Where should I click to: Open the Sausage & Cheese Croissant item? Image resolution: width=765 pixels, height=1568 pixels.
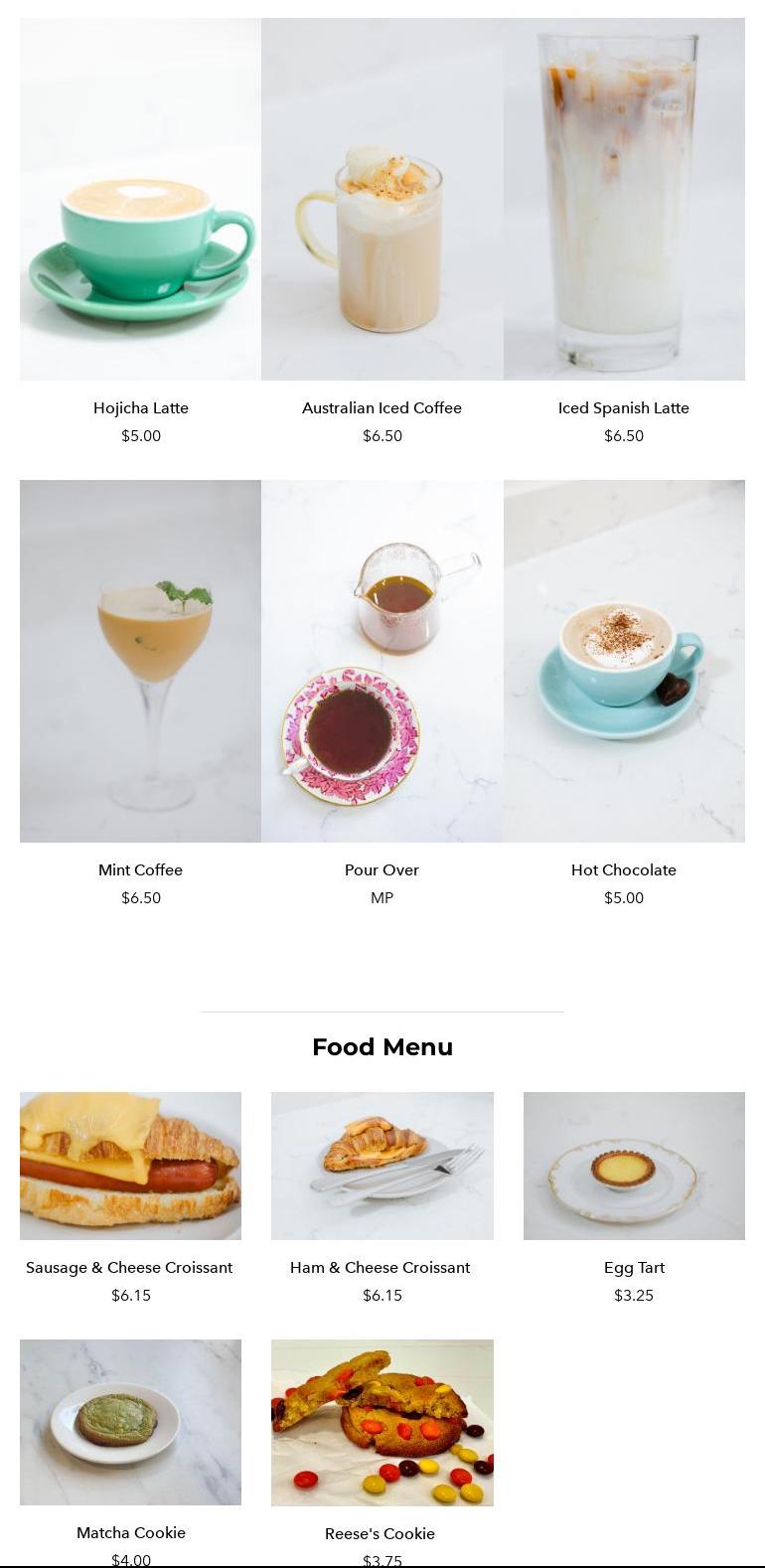coord(130,1166)
